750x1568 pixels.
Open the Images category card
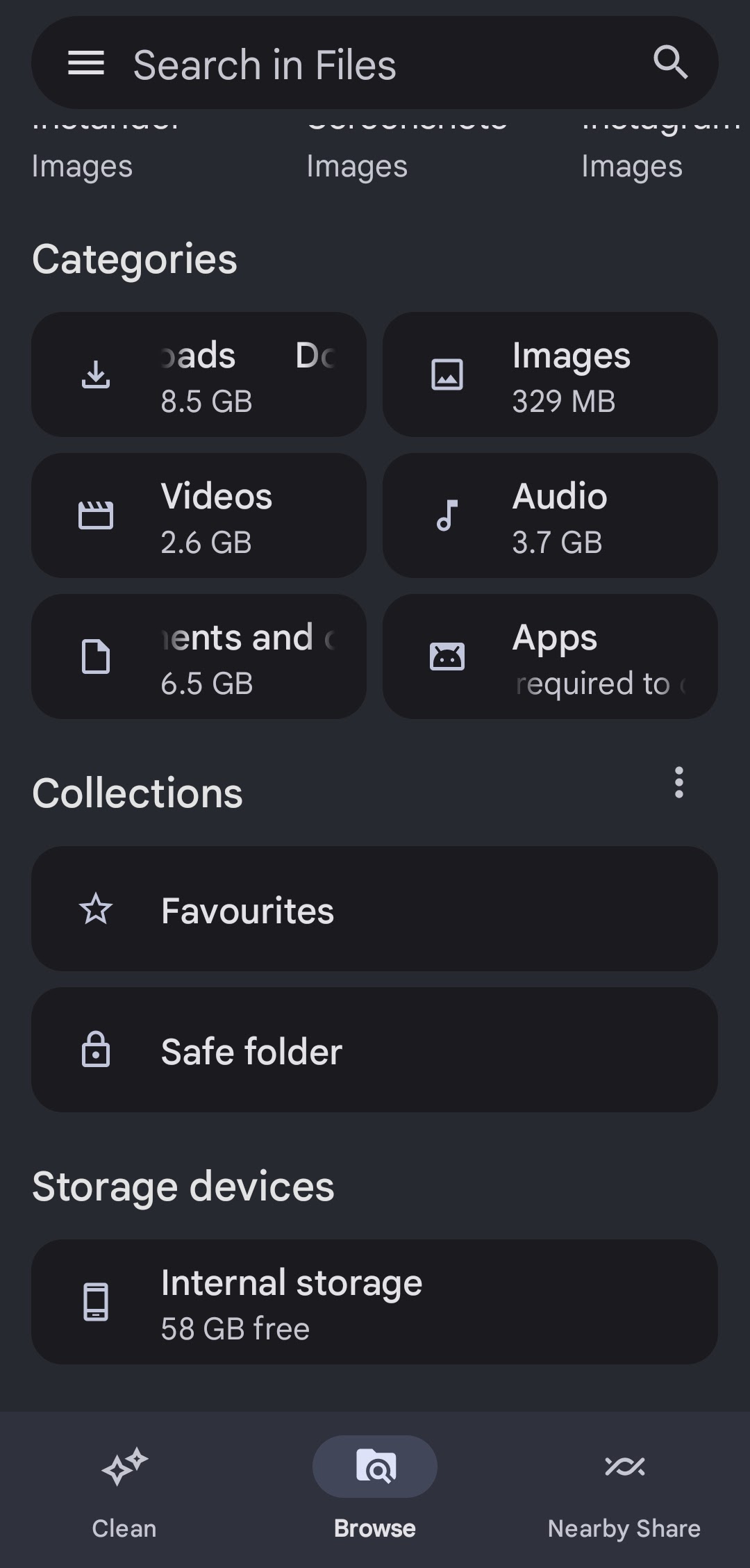coord(550,375)
